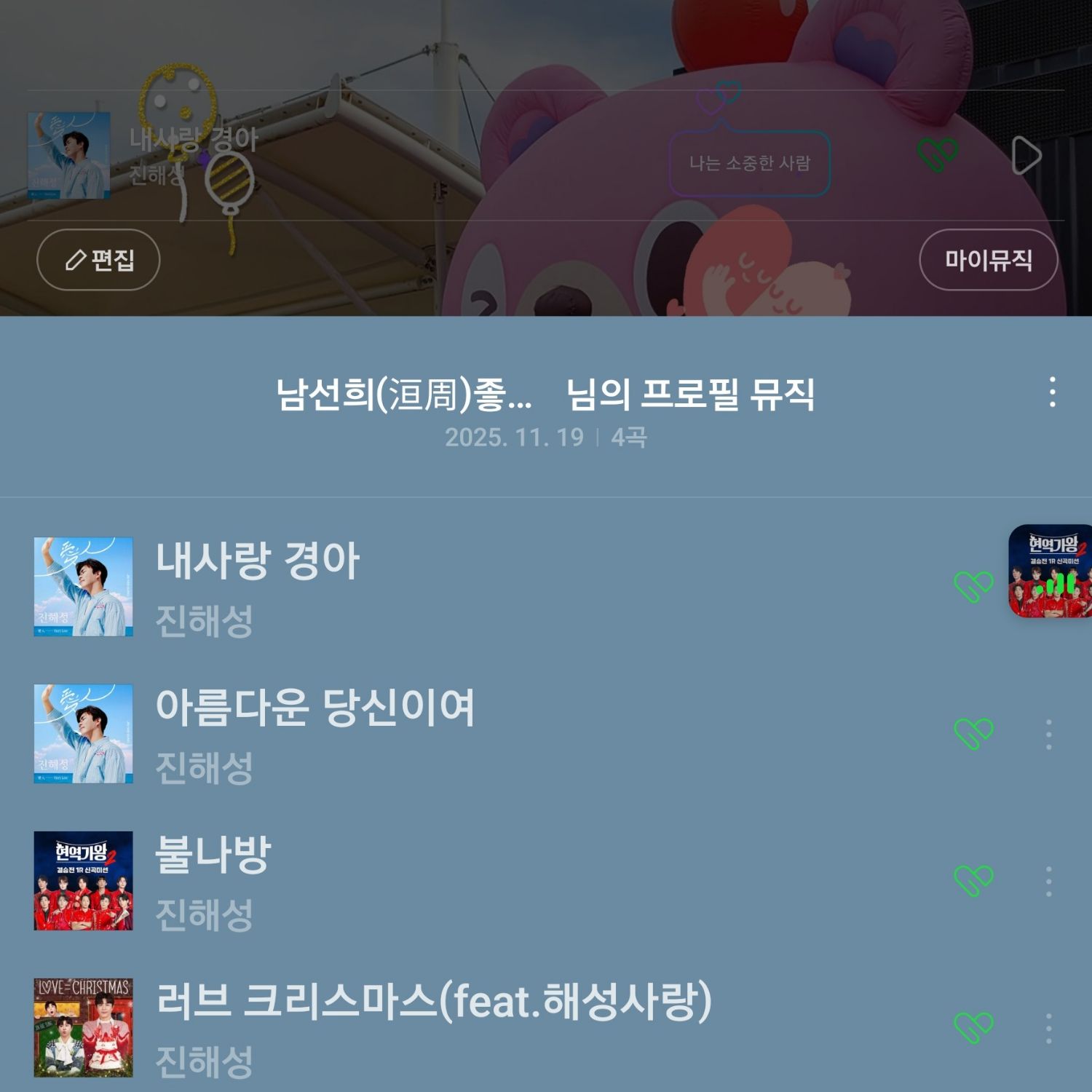Like the song 아름다운 당신이여
Screen dimensions: 1092x1092
(x=973, y=734)
